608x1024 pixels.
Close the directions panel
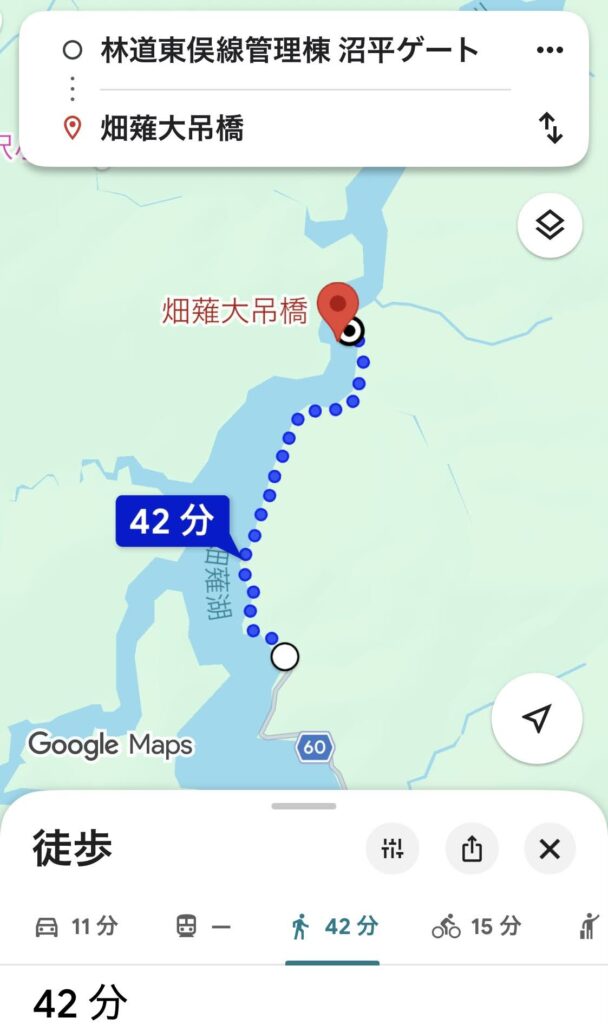coord(550,849)
